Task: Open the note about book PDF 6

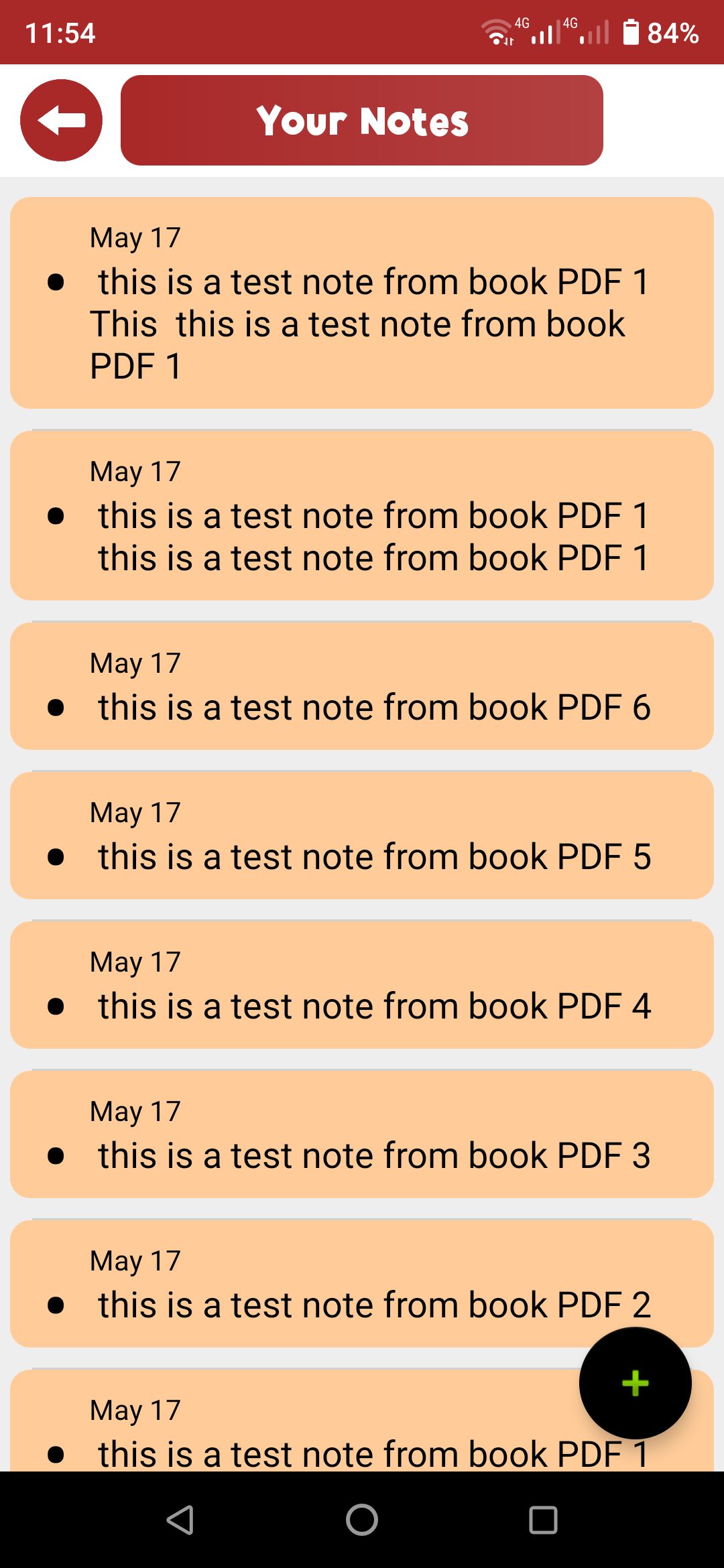Action: pos(362,686)
